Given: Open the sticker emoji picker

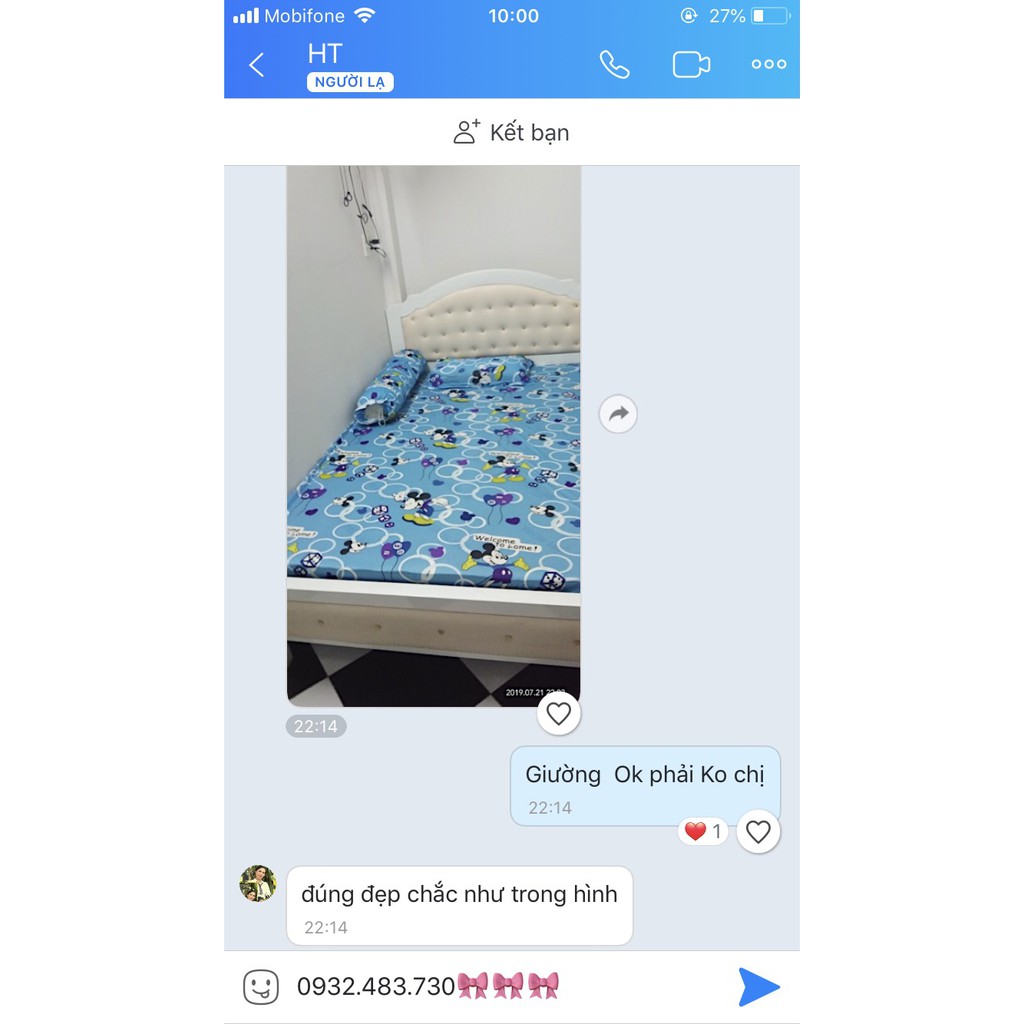Looking at the screenshot, I should point(261,987).
